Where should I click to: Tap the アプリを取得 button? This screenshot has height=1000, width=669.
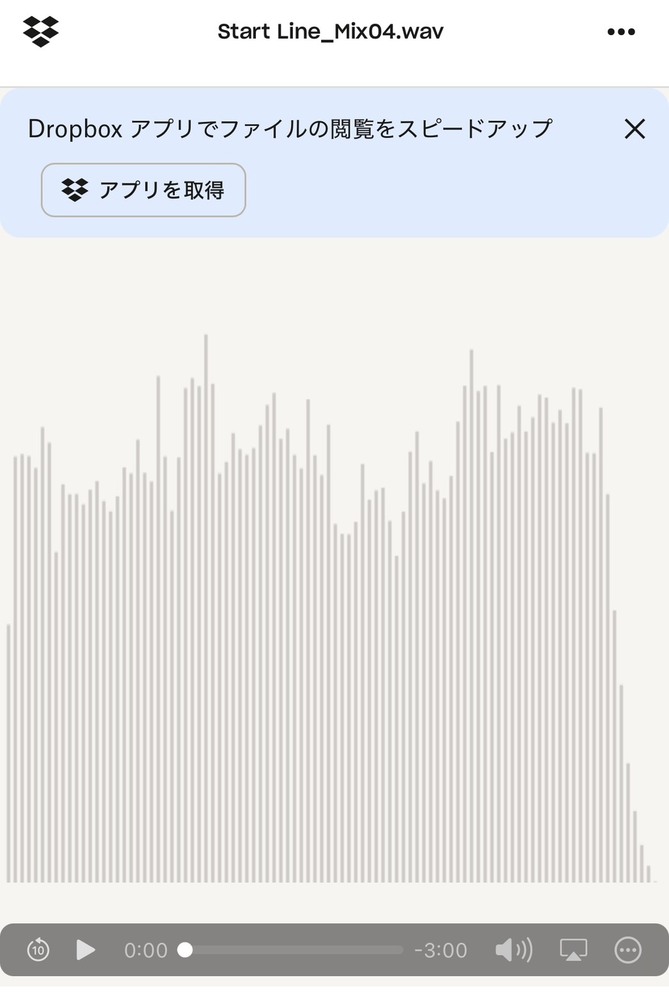(x=143, y=190)
